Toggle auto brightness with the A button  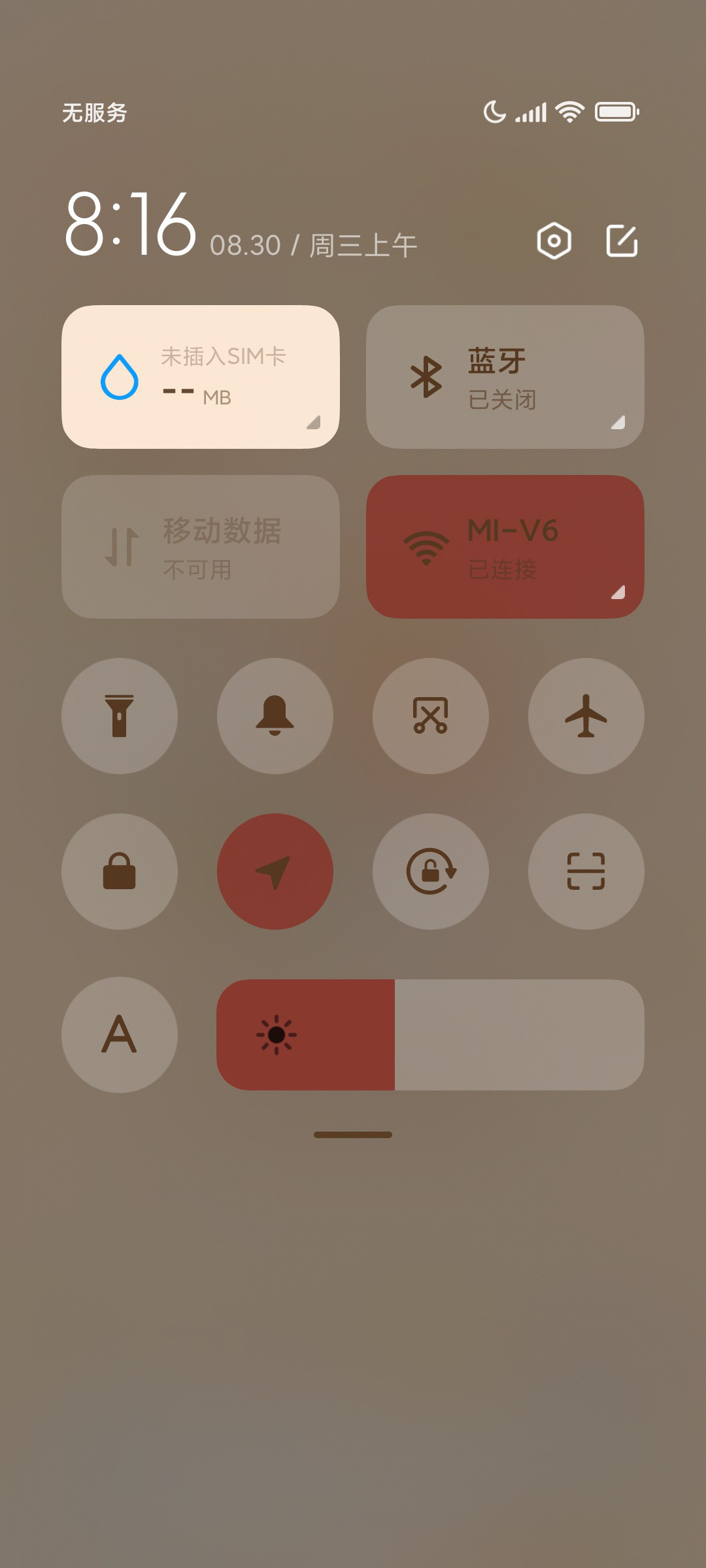120,1035
